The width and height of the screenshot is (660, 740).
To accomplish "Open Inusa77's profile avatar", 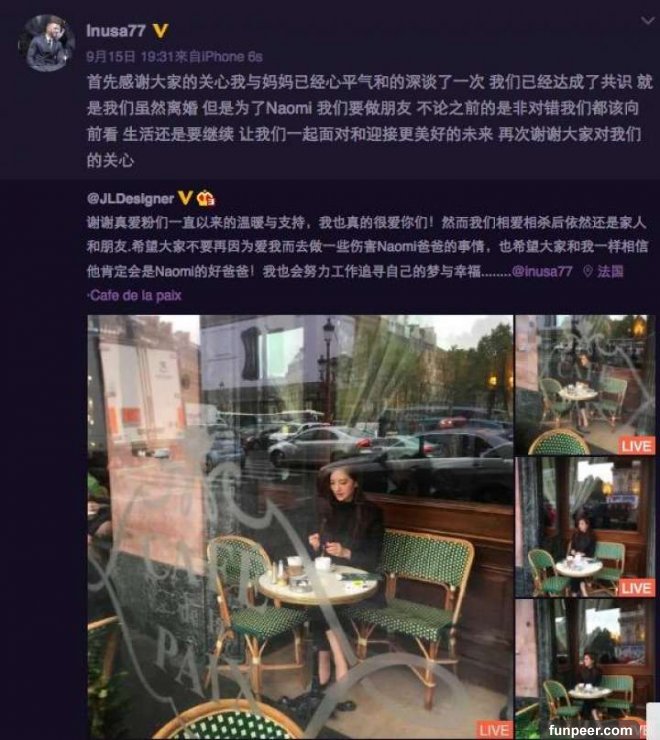I will pyautogui.click(x=49, y=42).
